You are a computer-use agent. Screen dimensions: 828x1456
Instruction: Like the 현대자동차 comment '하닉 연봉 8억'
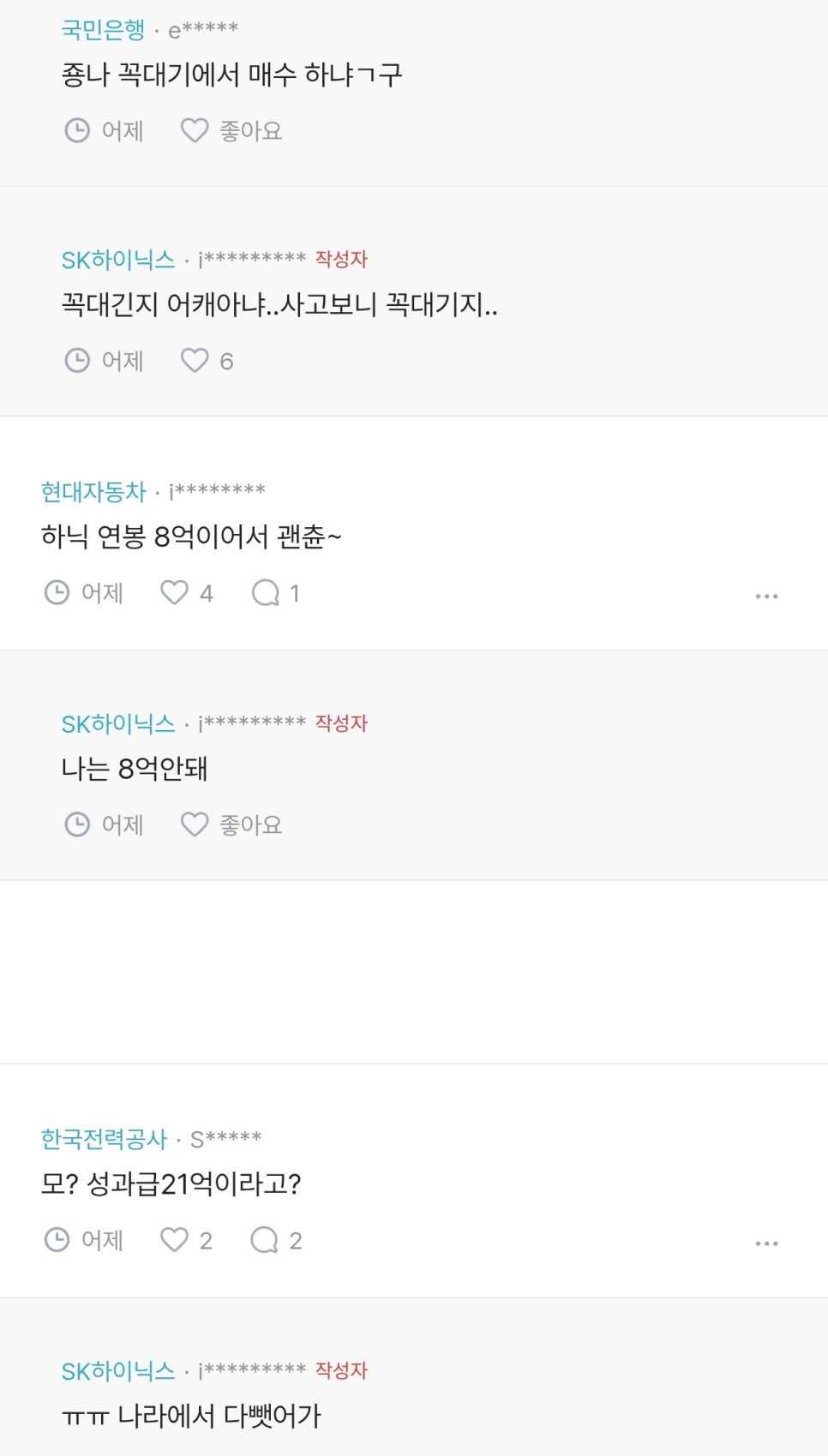pos(186,593)
